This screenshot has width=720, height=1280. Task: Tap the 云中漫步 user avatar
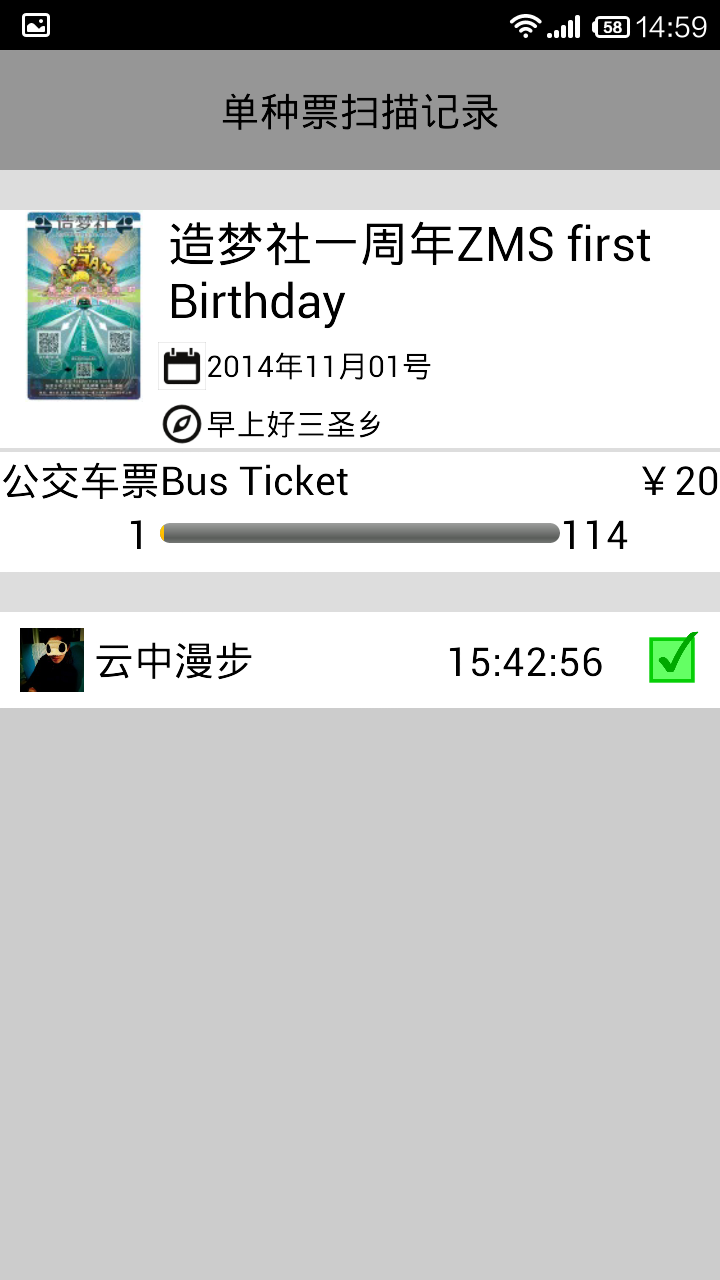point(52,660)
